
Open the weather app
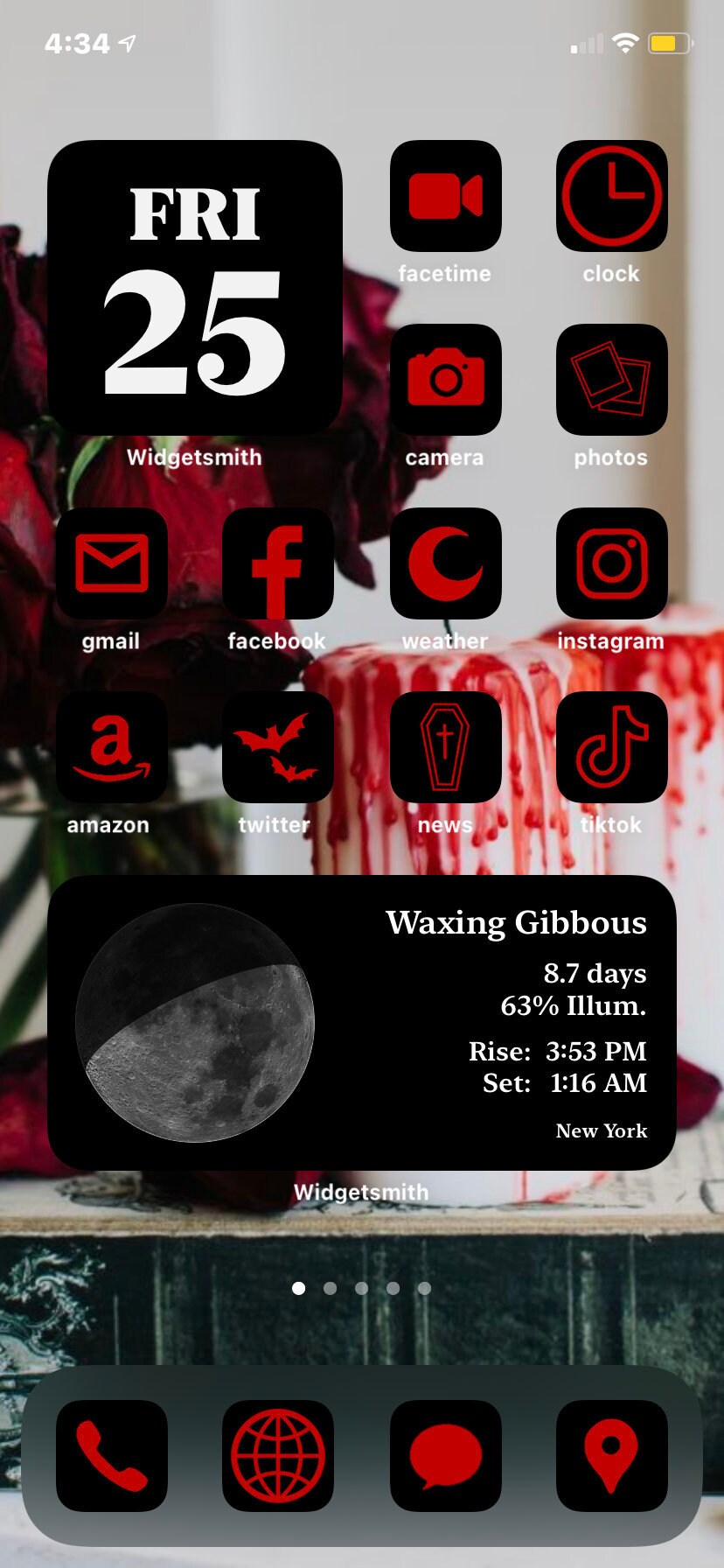tap(445, 563)
